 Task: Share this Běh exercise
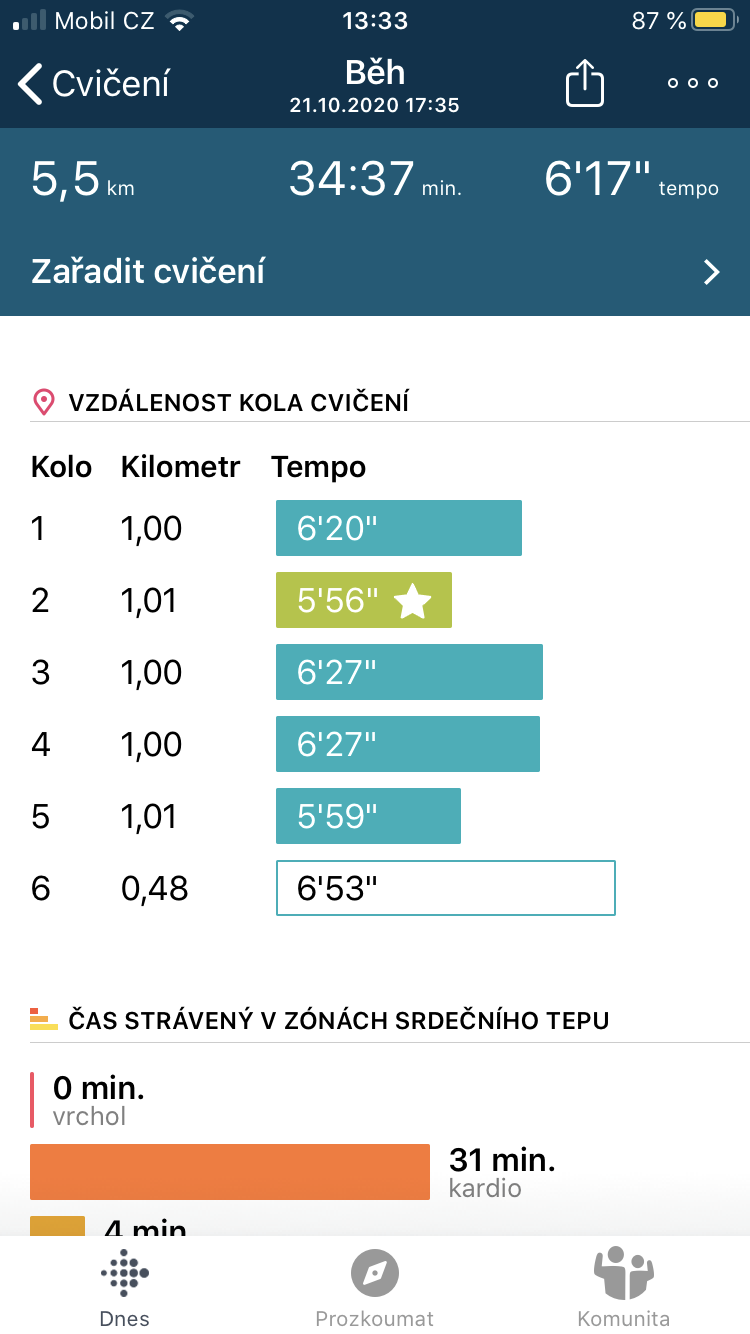pyautogui.click(x=585, y=83)
